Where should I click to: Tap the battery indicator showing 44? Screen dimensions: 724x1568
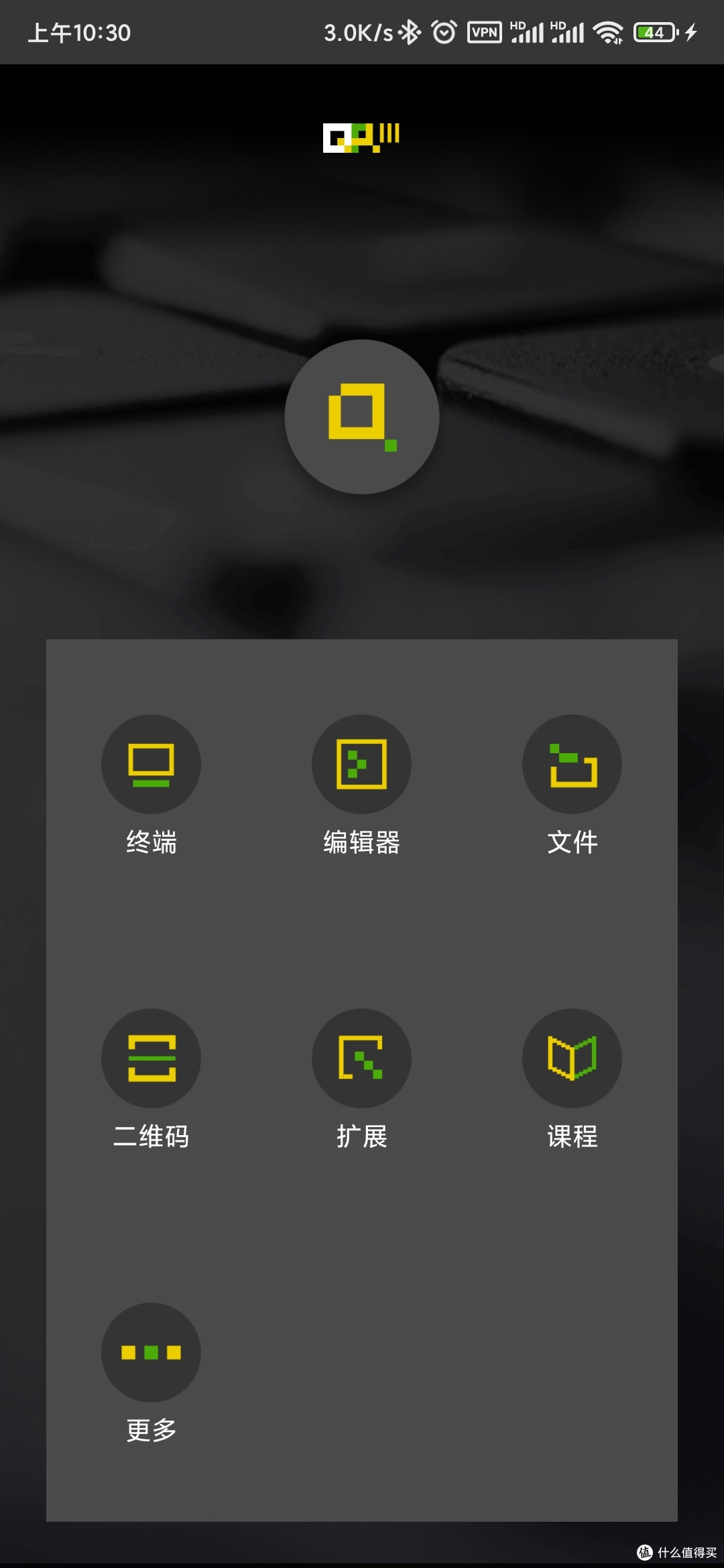tap(652, 31)
